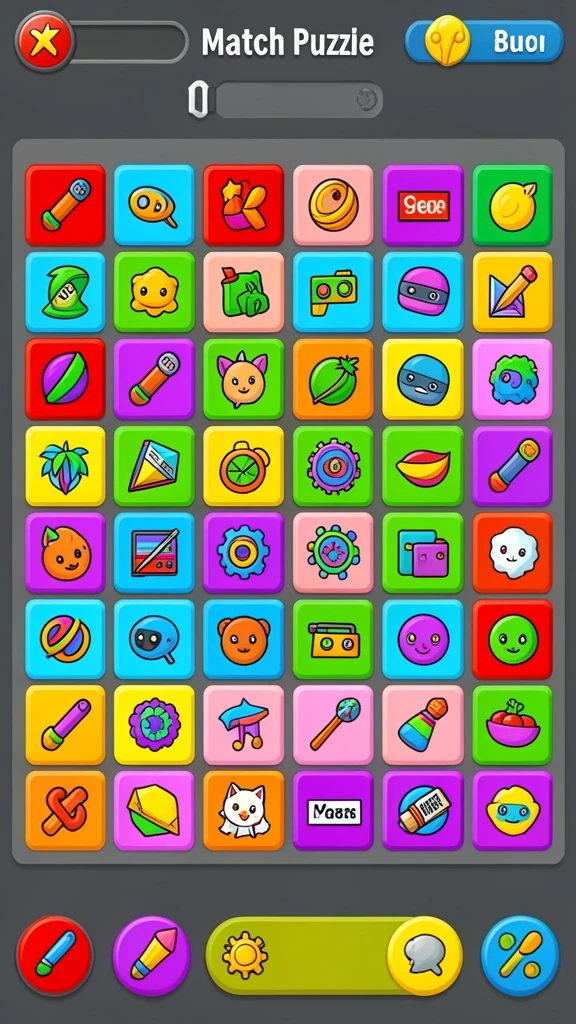
Task: Choose the ringed planet tile
Action: pyautogui.click(x=65, y=639)
